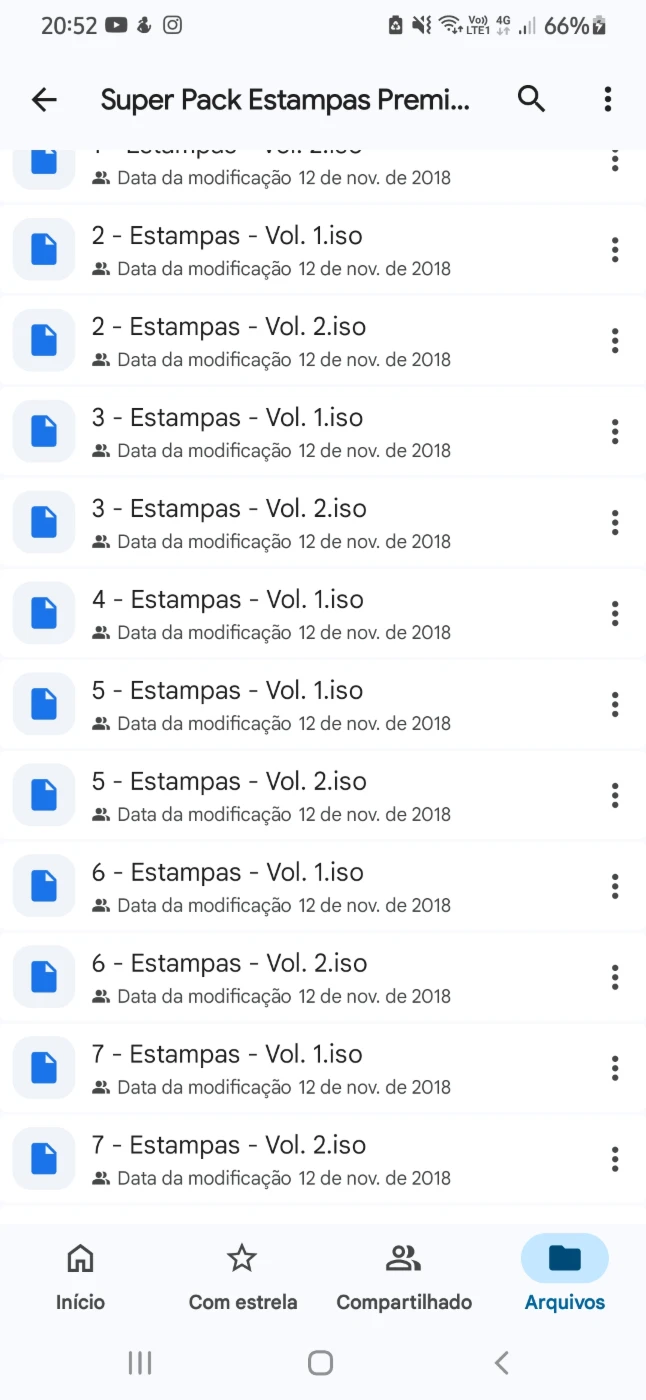
Task: Select the Arquivos tab
Action: (565, 1274)
